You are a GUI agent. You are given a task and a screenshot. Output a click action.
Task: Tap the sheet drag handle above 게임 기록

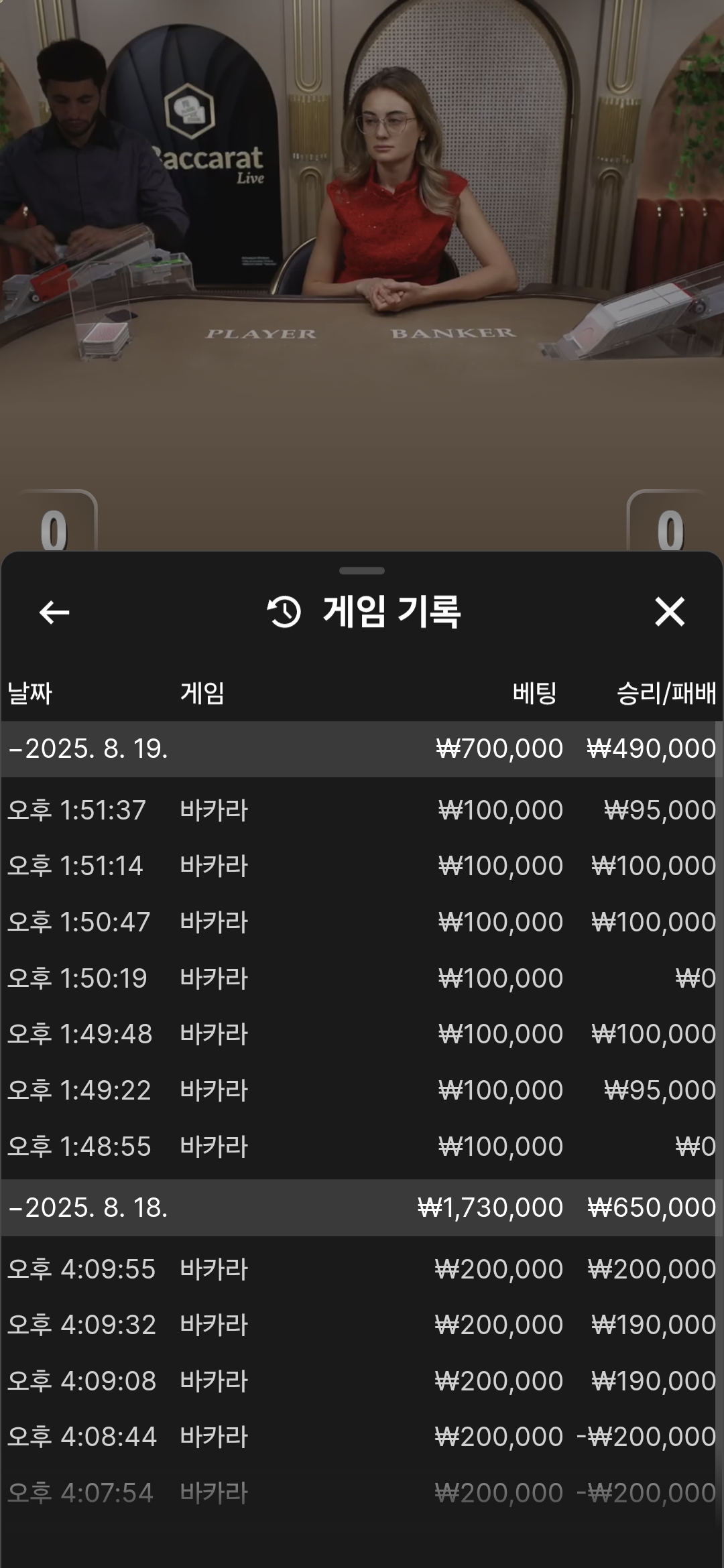tap(362, 571)
